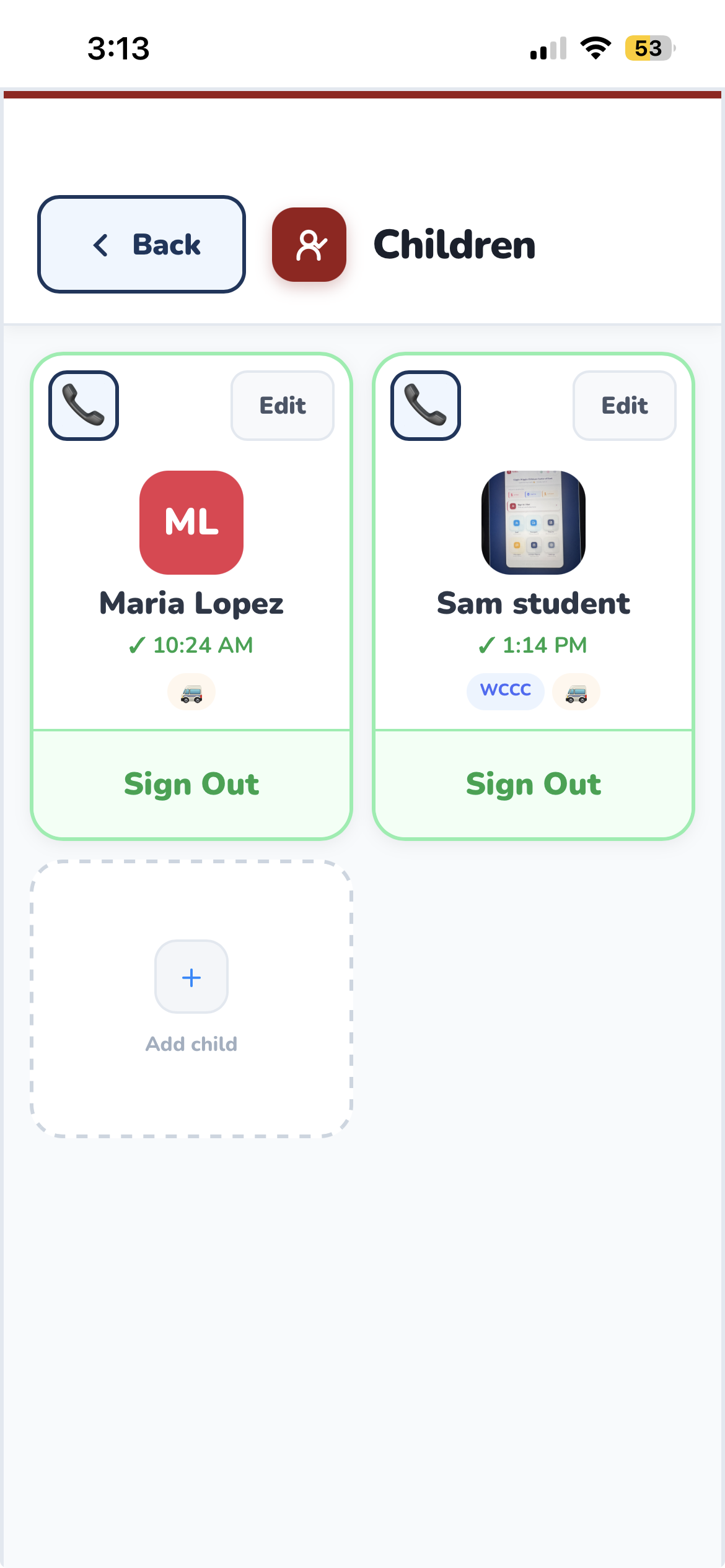
Task: Call Sam student's contact
Action: pos(426,406)
